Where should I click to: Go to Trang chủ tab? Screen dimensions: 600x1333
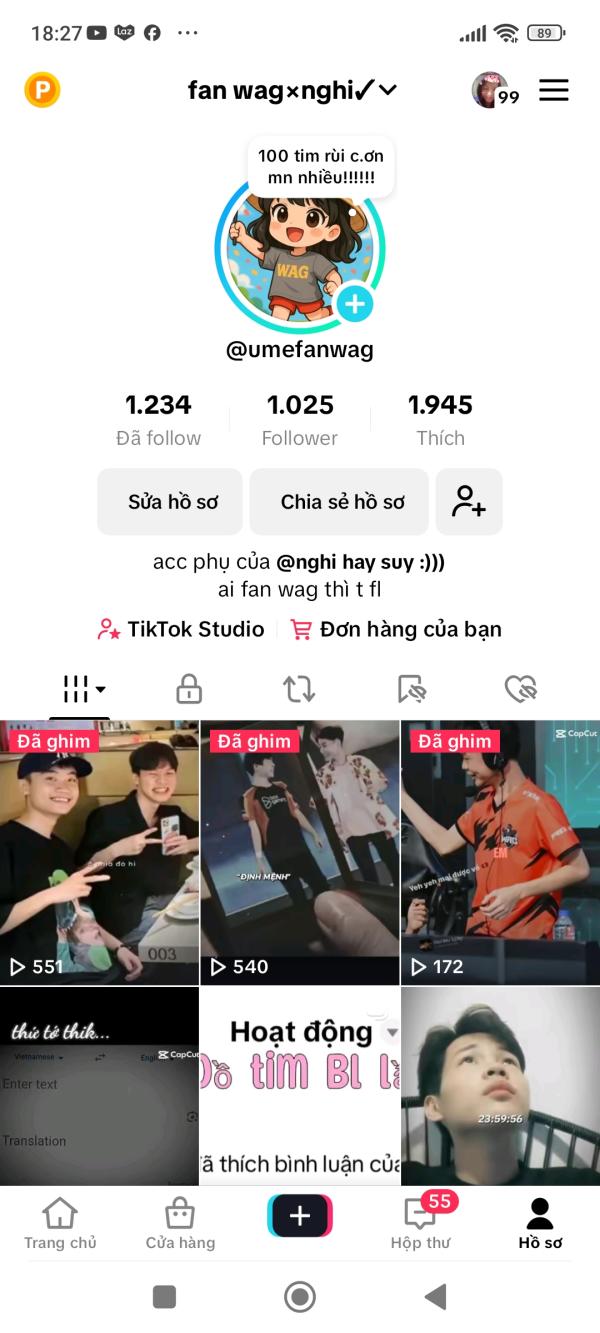click(60, 1224)
